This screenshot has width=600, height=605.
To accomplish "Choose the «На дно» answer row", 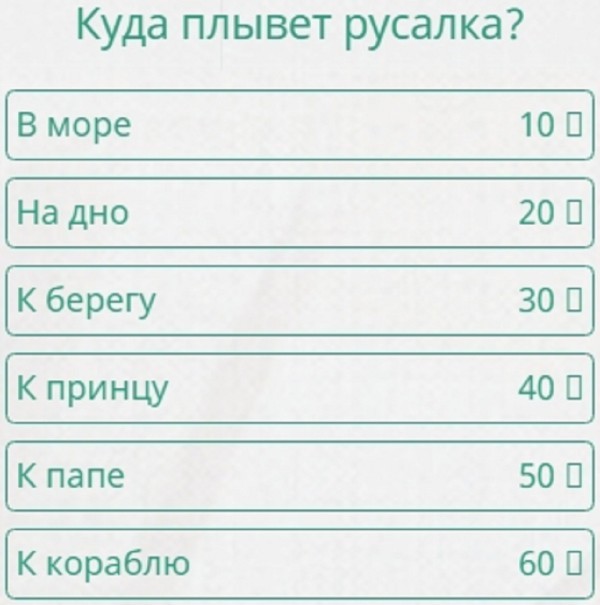I will [300, 212].
